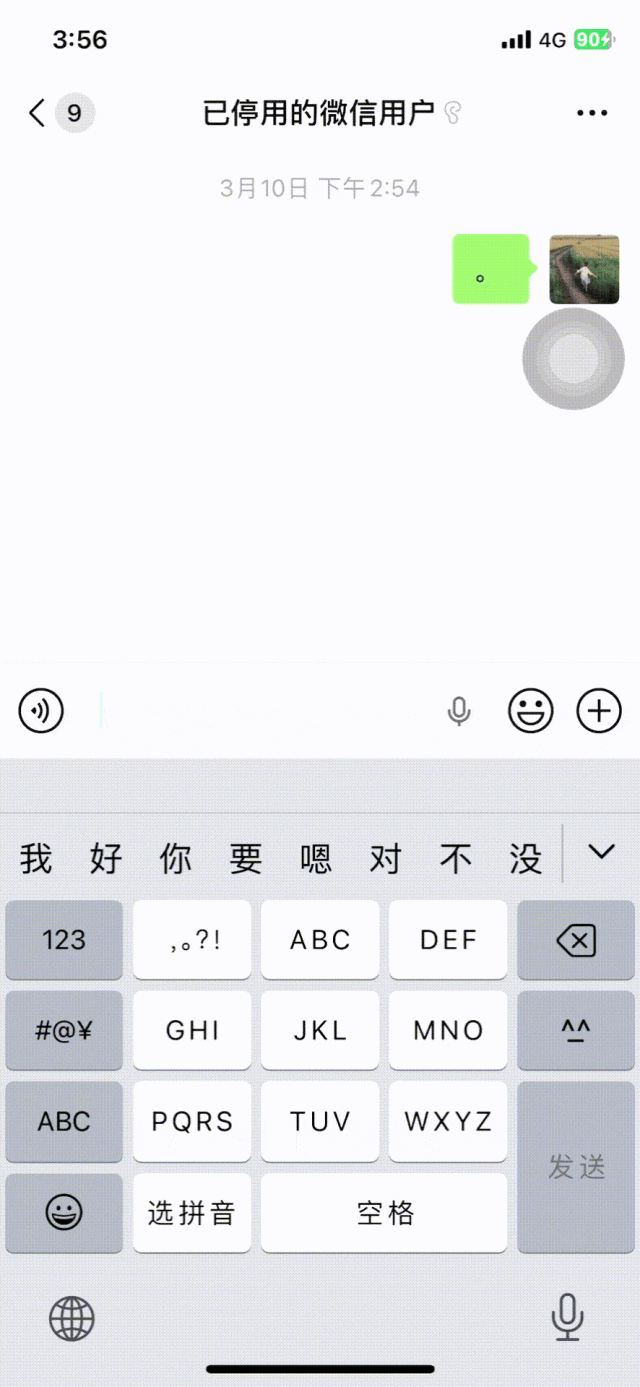Pick suggested word 好
This screenshot has width=640, height=1387.
(x=105, y=858)
